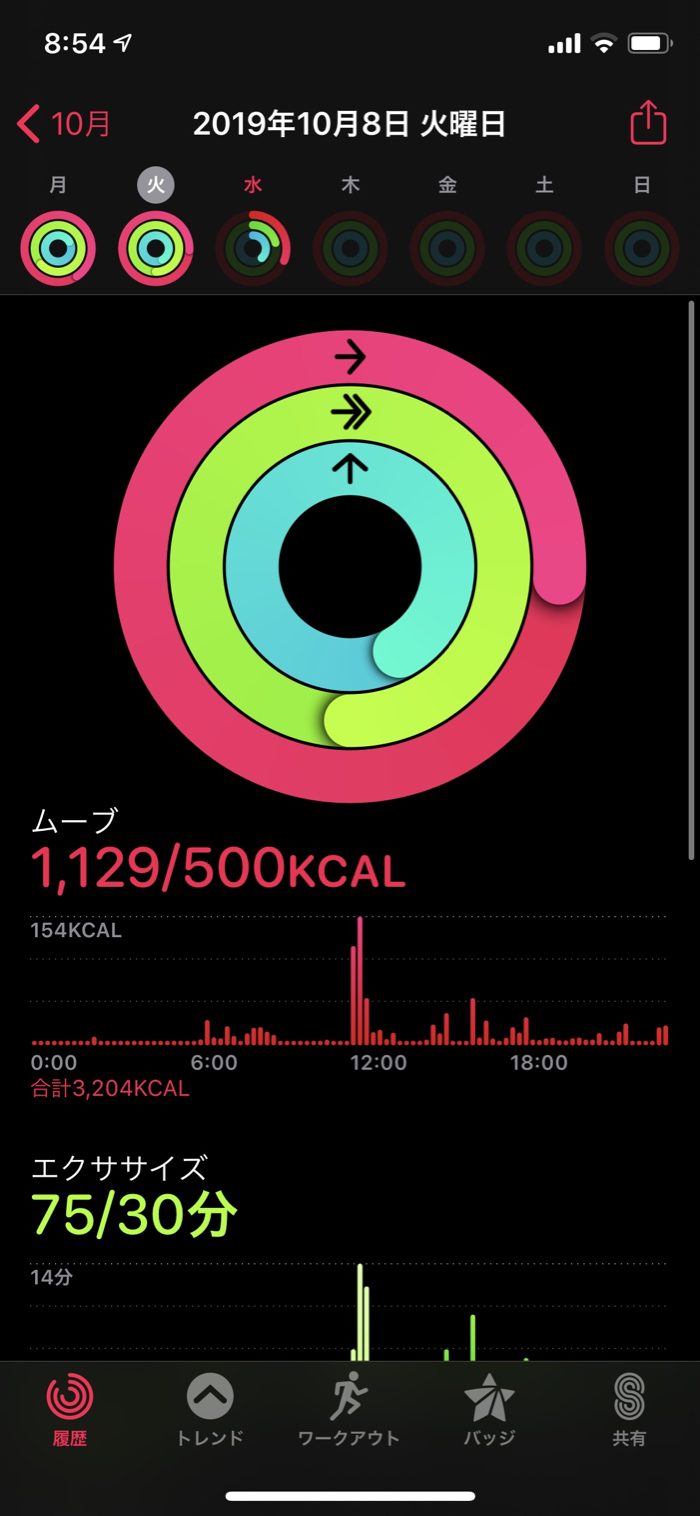Switch to the ワークアウト tab
This screenshot has width=700, height=1516.
(x=349, y=1410)
